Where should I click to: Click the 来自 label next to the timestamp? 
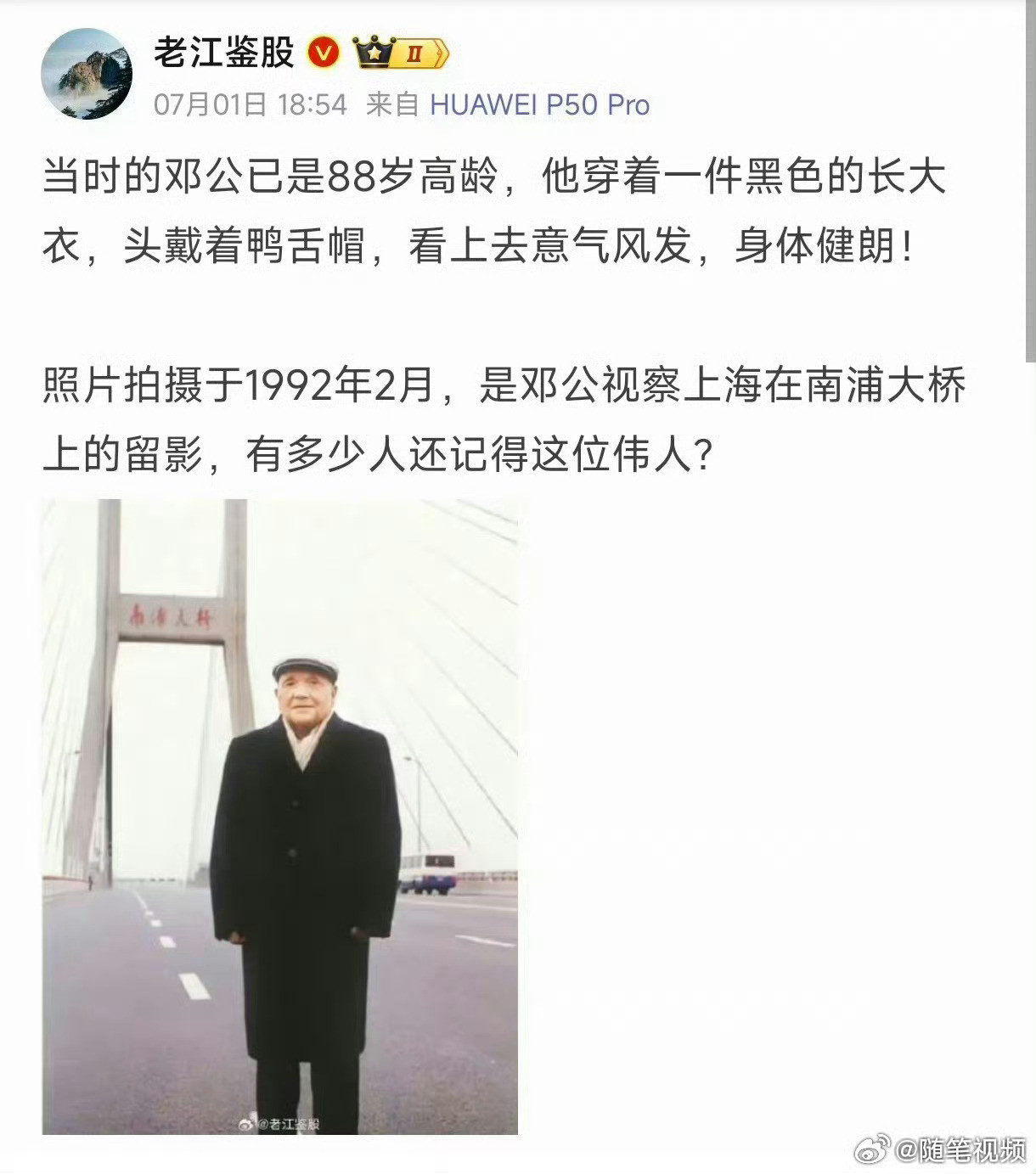[x=391, y=104]
